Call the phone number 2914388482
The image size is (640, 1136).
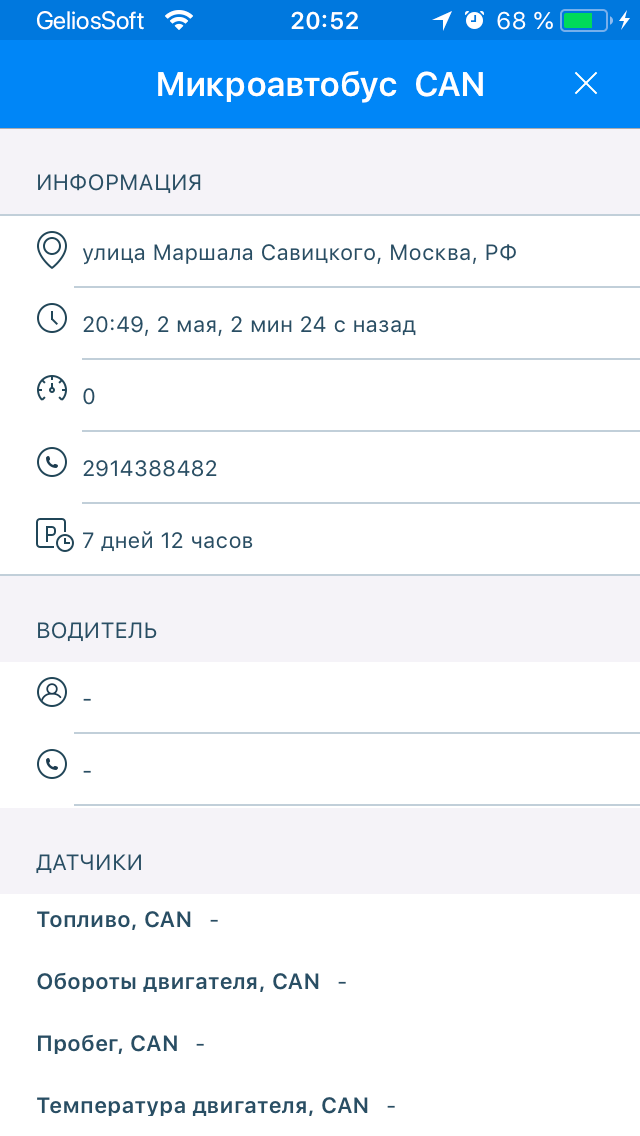click(150, 468)
